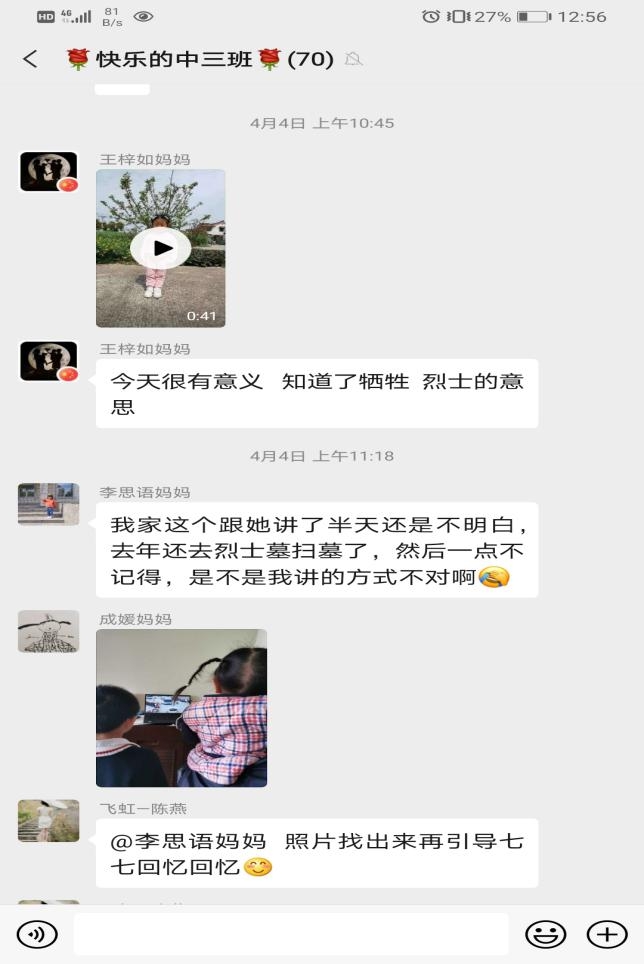Screen dimensions: 644x964
Task: Switch to voice message input
Action: pyautogui.click(x=38, y=934)
